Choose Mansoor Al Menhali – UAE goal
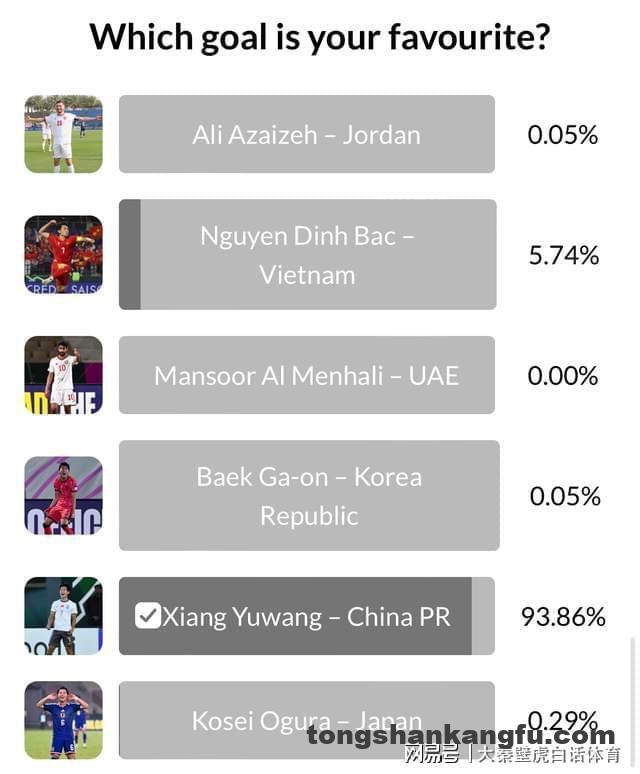Image resolution: width=640 pixels, height=774 pixels. 307,375
